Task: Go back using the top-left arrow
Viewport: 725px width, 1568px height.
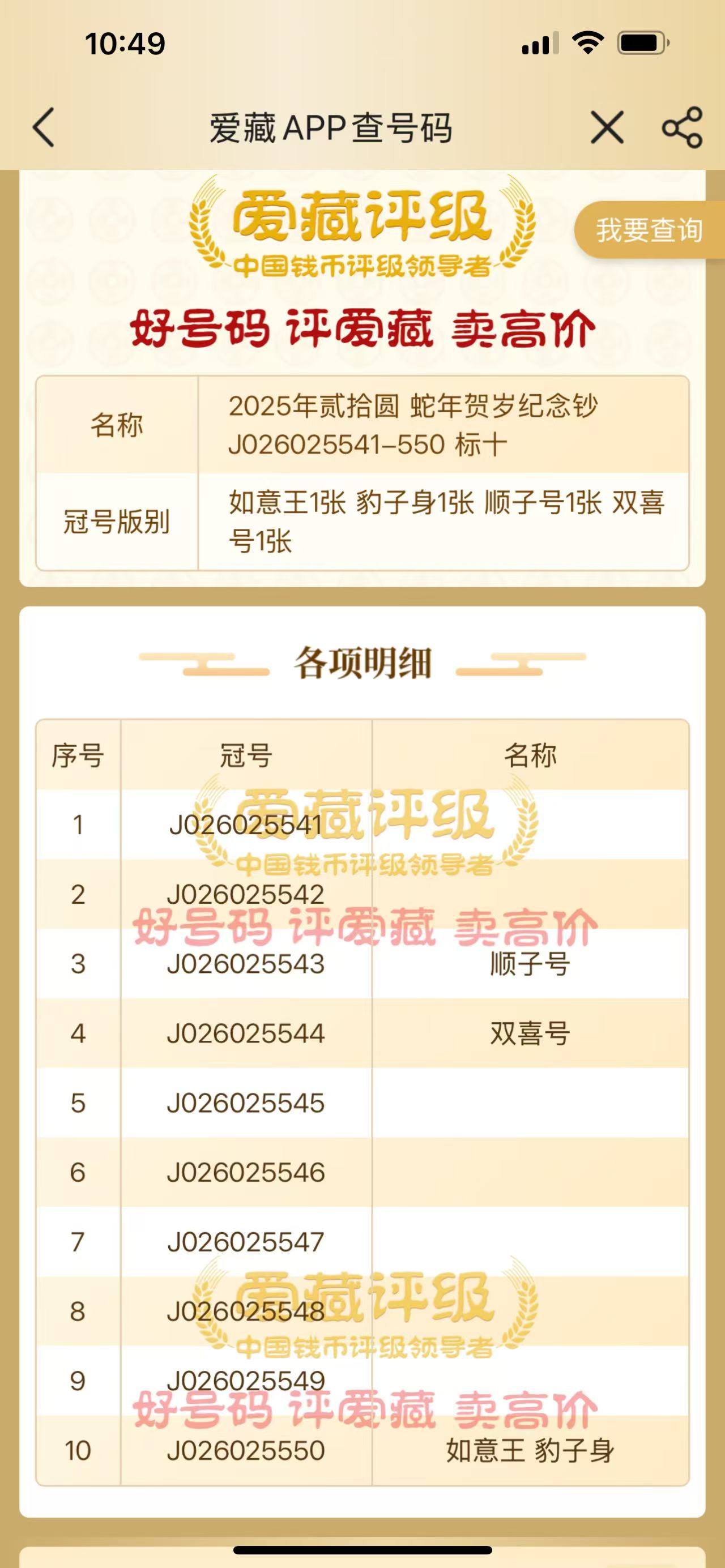Action: [44, 127]
